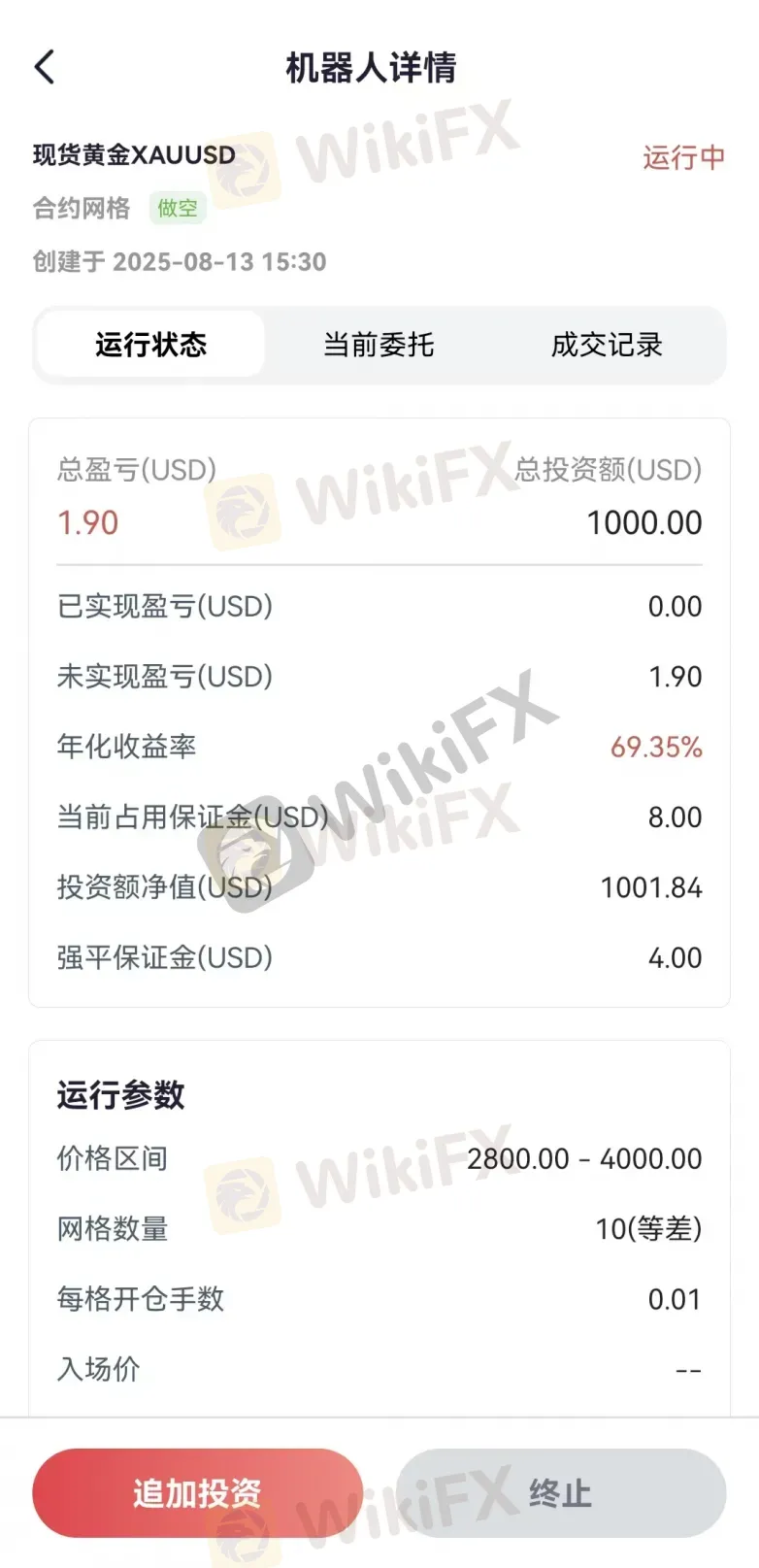Tap 终止 to stop the robot
The height and width of the screenshot is (1568, 759).
pos(561,1492)
